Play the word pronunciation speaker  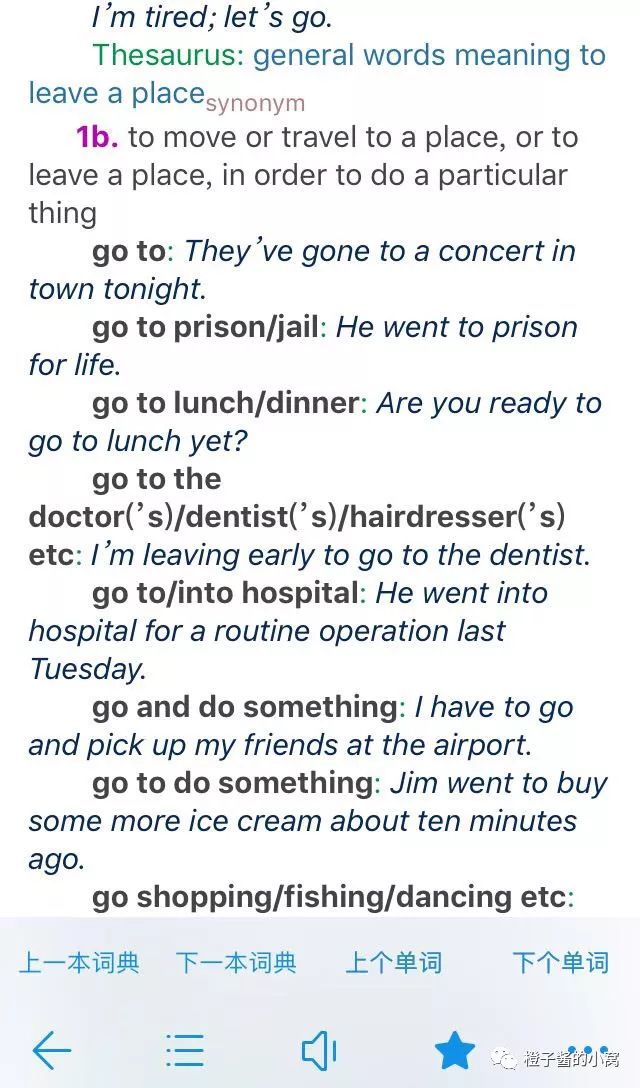point(319,1050)
